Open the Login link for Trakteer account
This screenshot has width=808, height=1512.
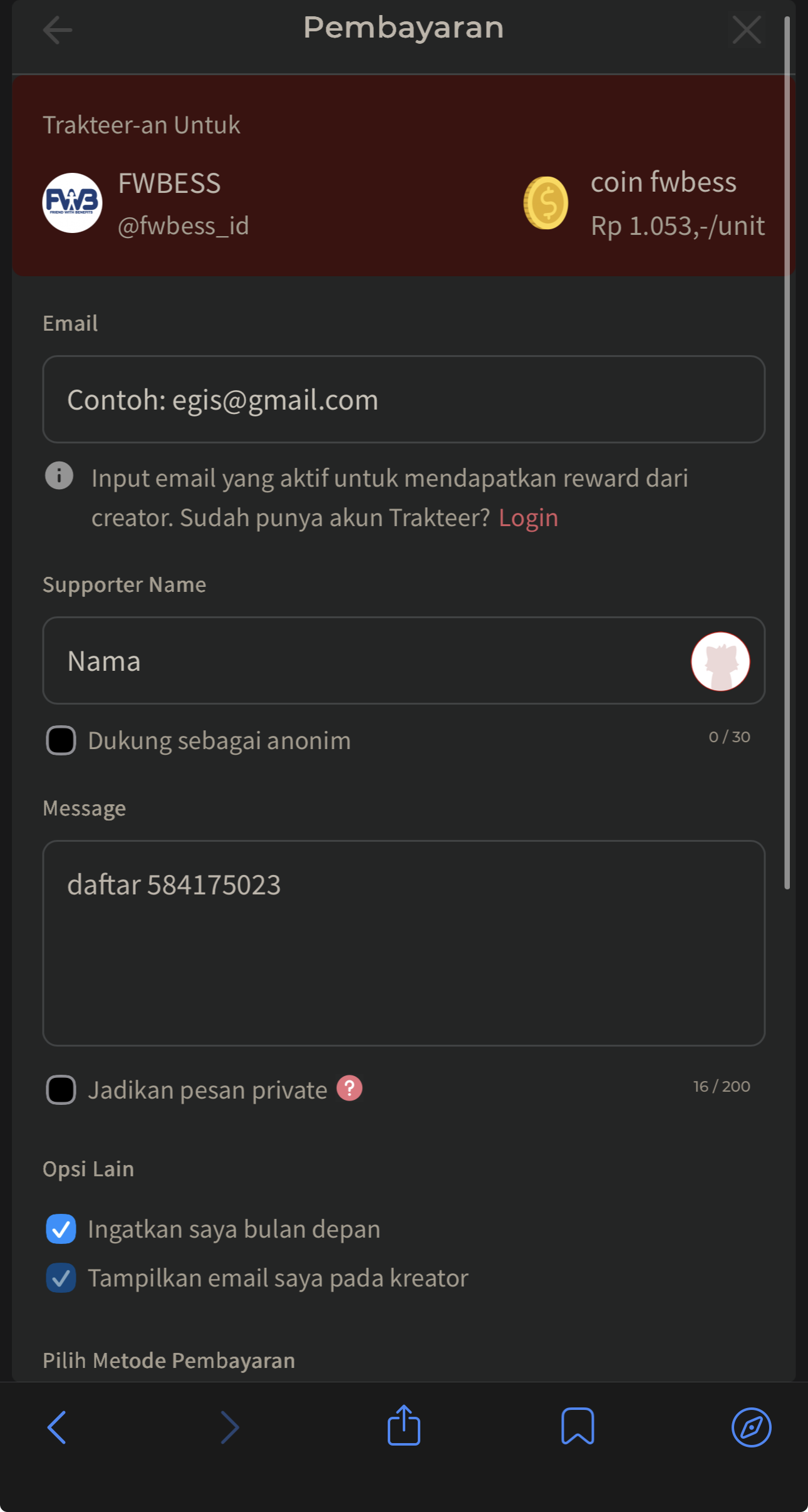pos(529,517)
